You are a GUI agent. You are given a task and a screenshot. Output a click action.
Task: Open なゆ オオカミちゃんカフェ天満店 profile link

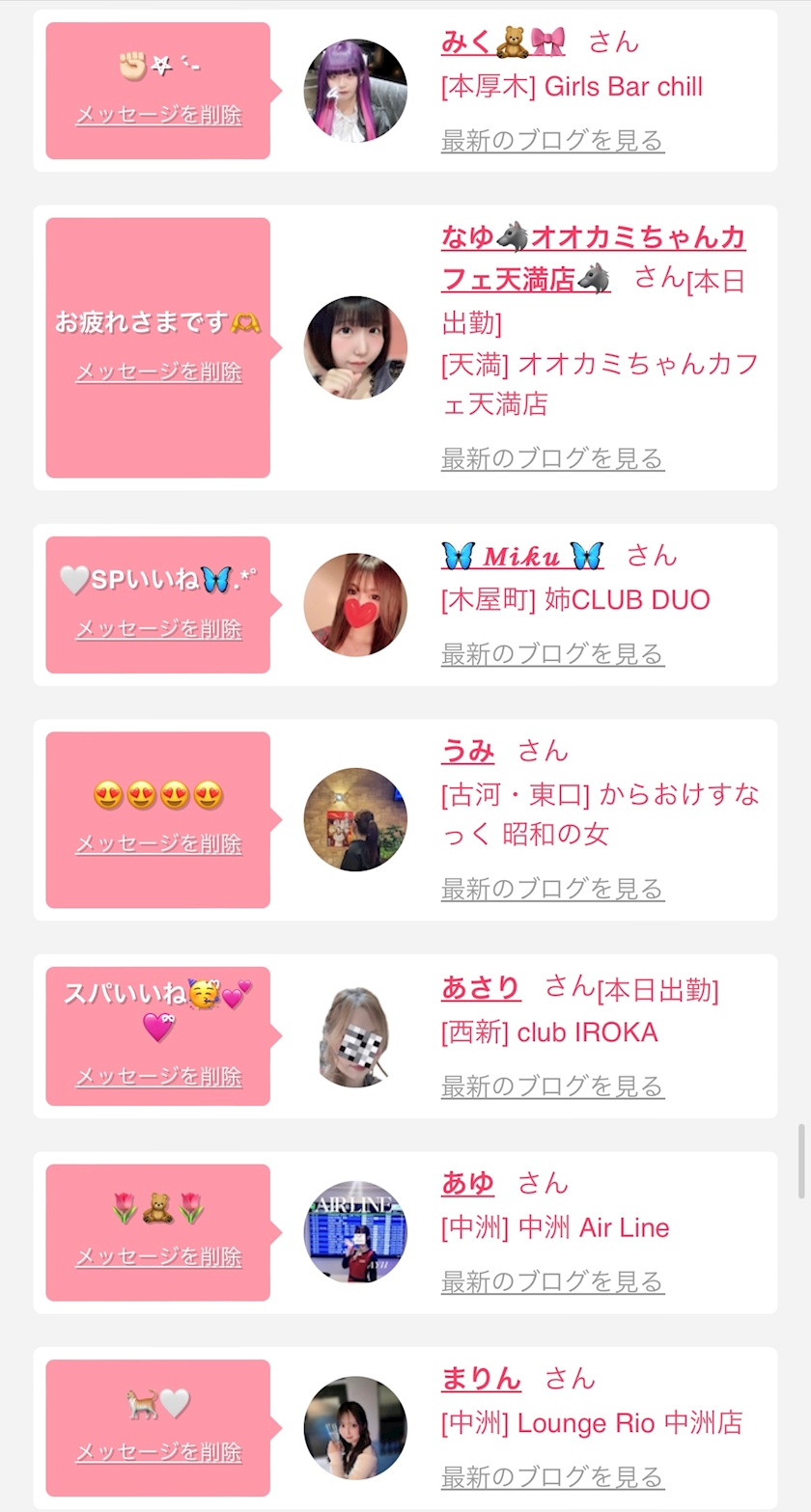click(593, 238)
